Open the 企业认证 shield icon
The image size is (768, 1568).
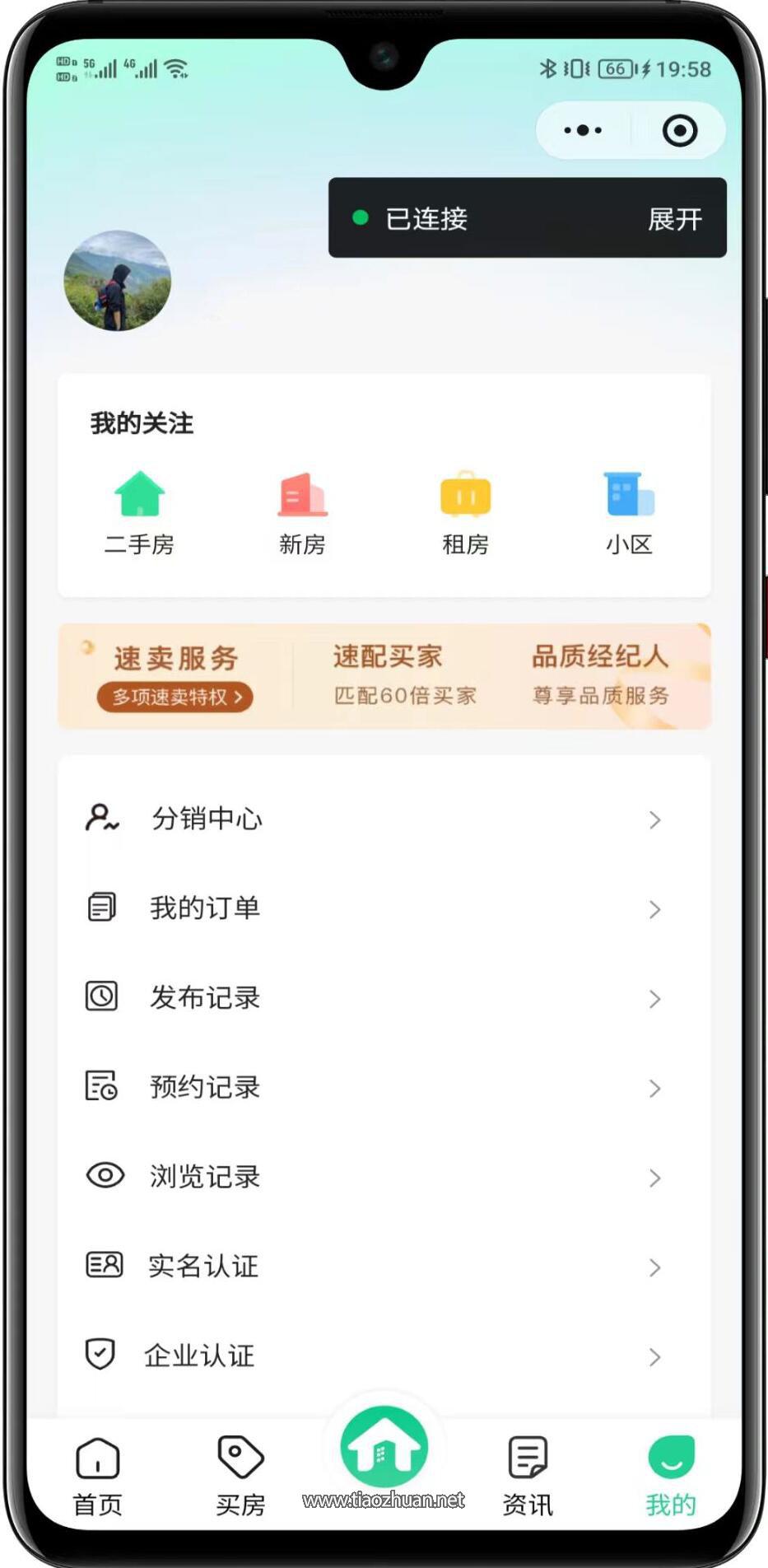[x=100, y=1355]
